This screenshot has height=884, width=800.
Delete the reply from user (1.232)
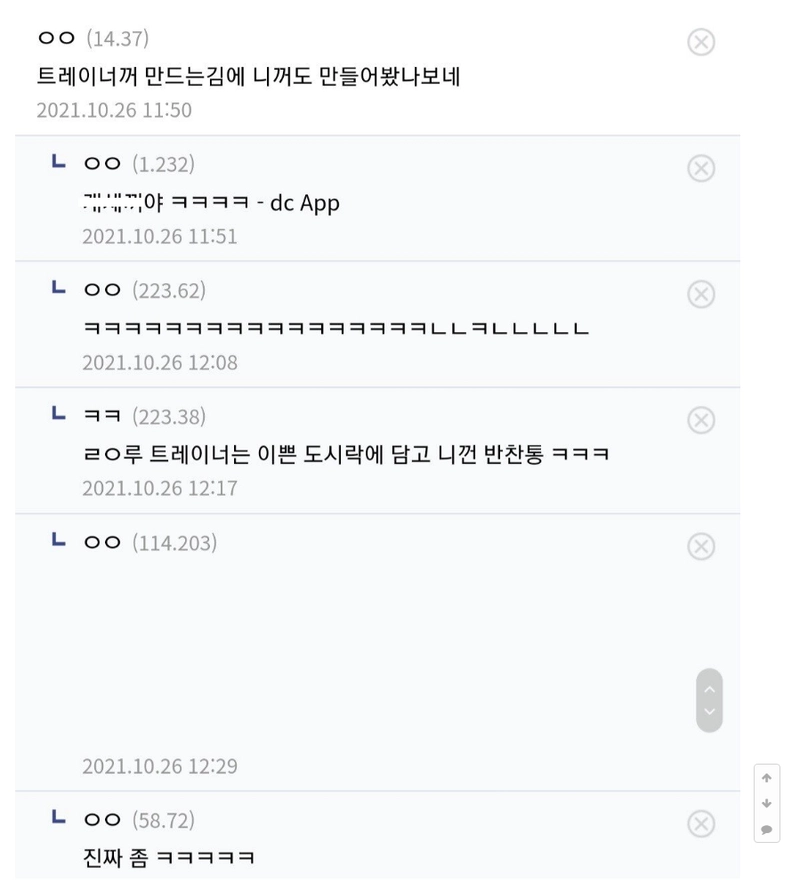tap(701, 168)
